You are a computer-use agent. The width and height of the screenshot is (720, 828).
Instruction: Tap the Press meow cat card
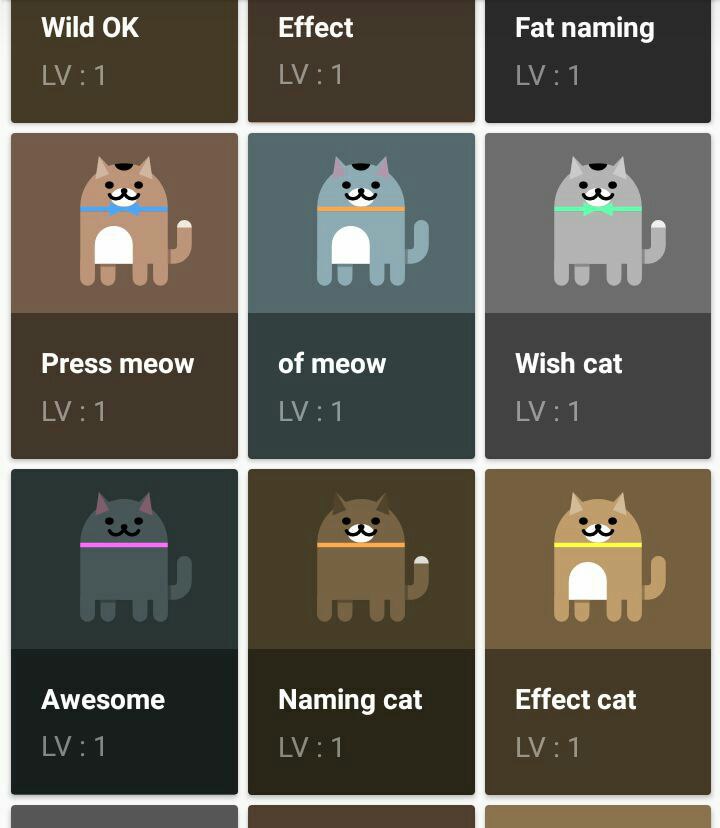coord(124,296)
